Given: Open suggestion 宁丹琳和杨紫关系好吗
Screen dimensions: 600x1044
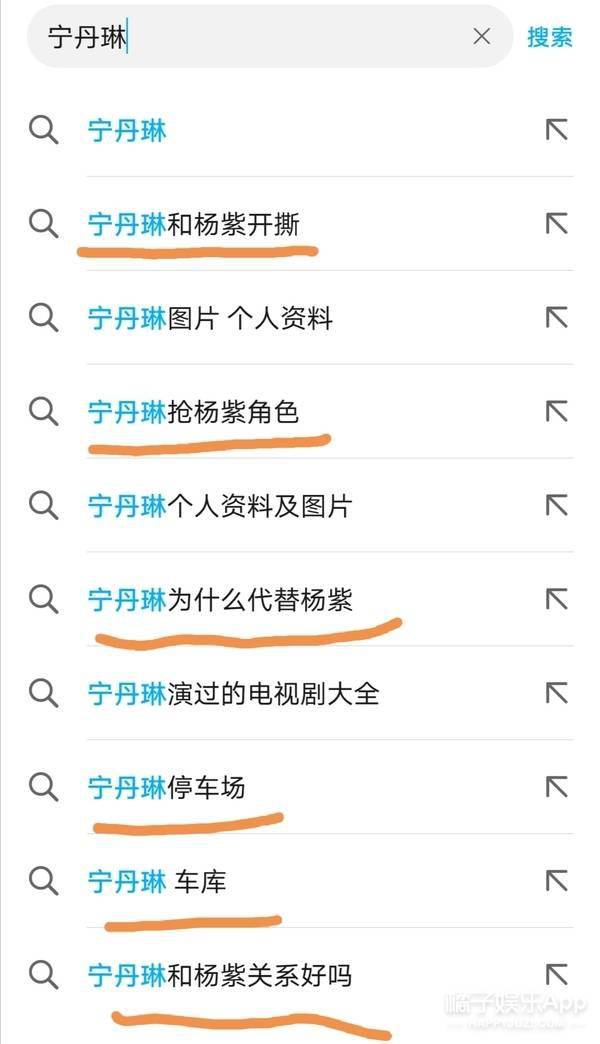Looking at the screenshot, I should [220, 975].
